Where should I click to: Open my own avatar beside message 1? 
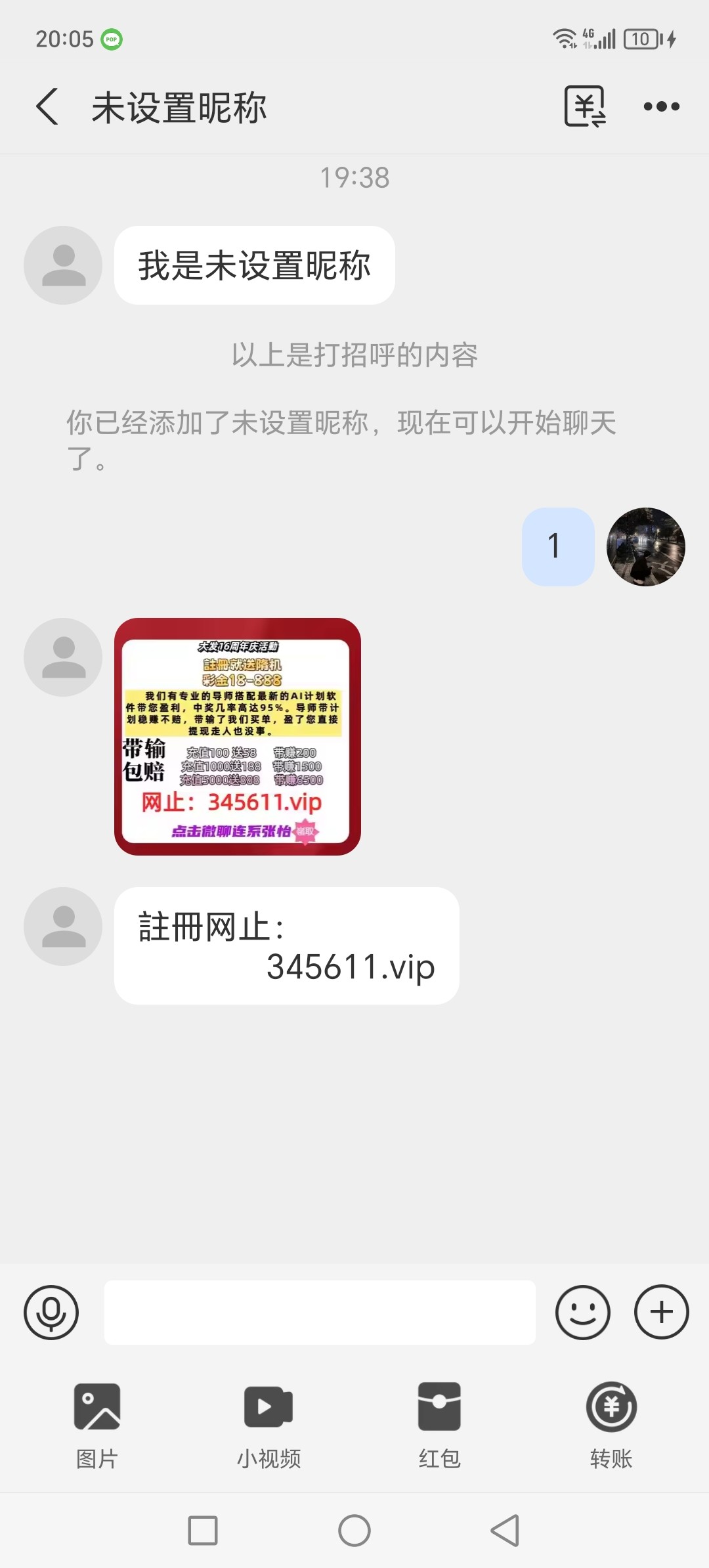click(x=645, y=546)
